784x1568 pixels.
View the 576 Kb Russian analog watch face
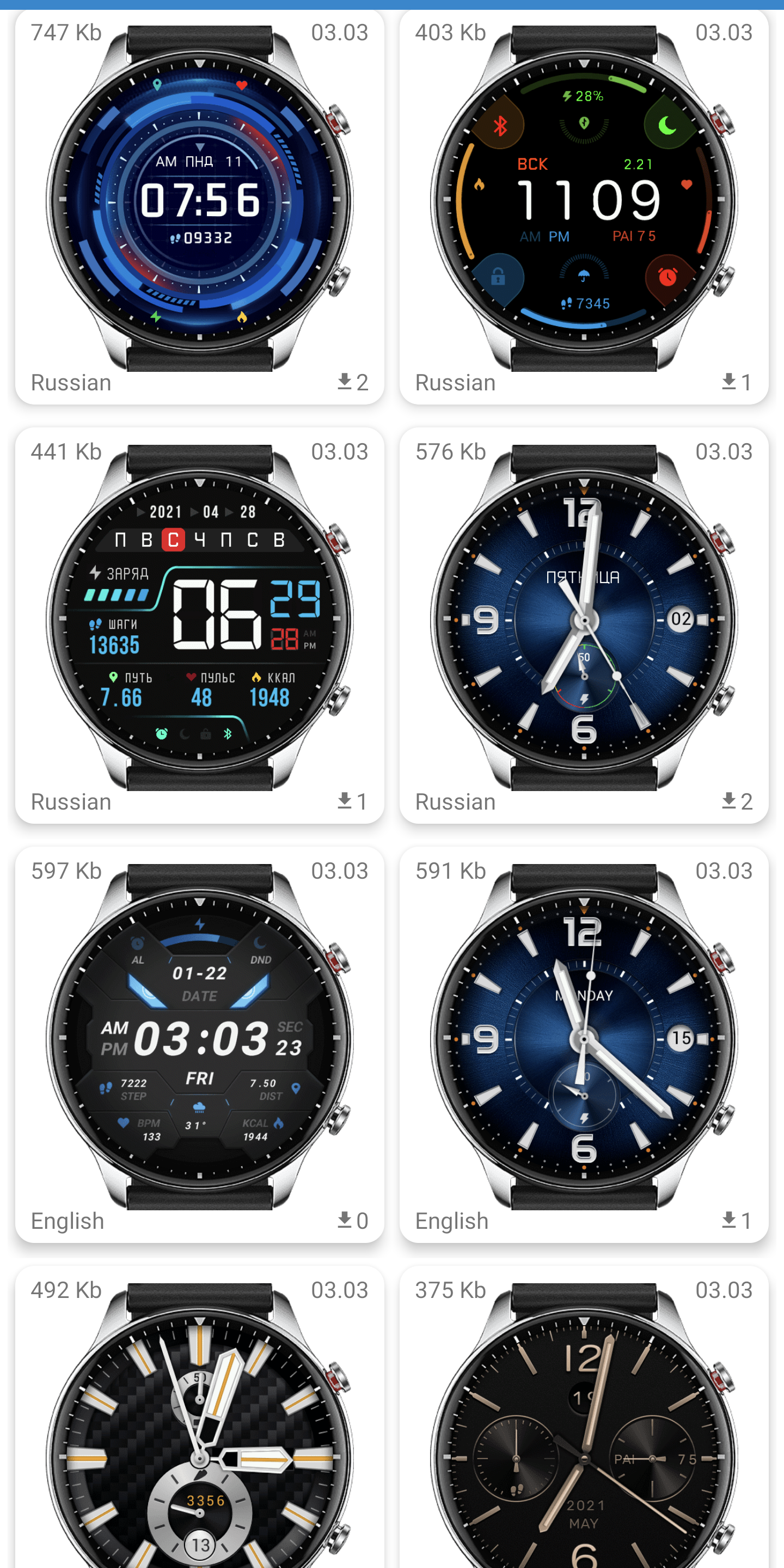tap(583, 621)
